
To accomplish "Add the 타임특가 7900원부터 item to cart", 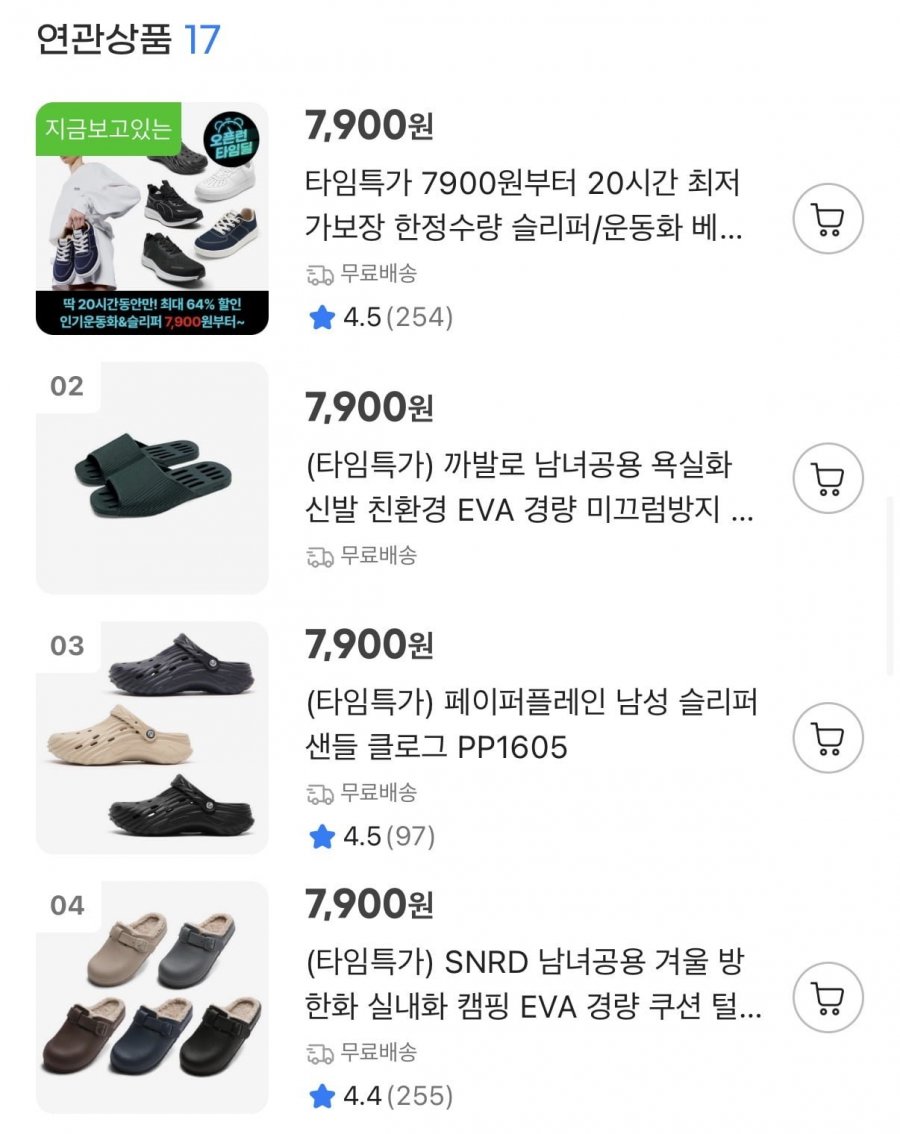I will pos(827,218).
